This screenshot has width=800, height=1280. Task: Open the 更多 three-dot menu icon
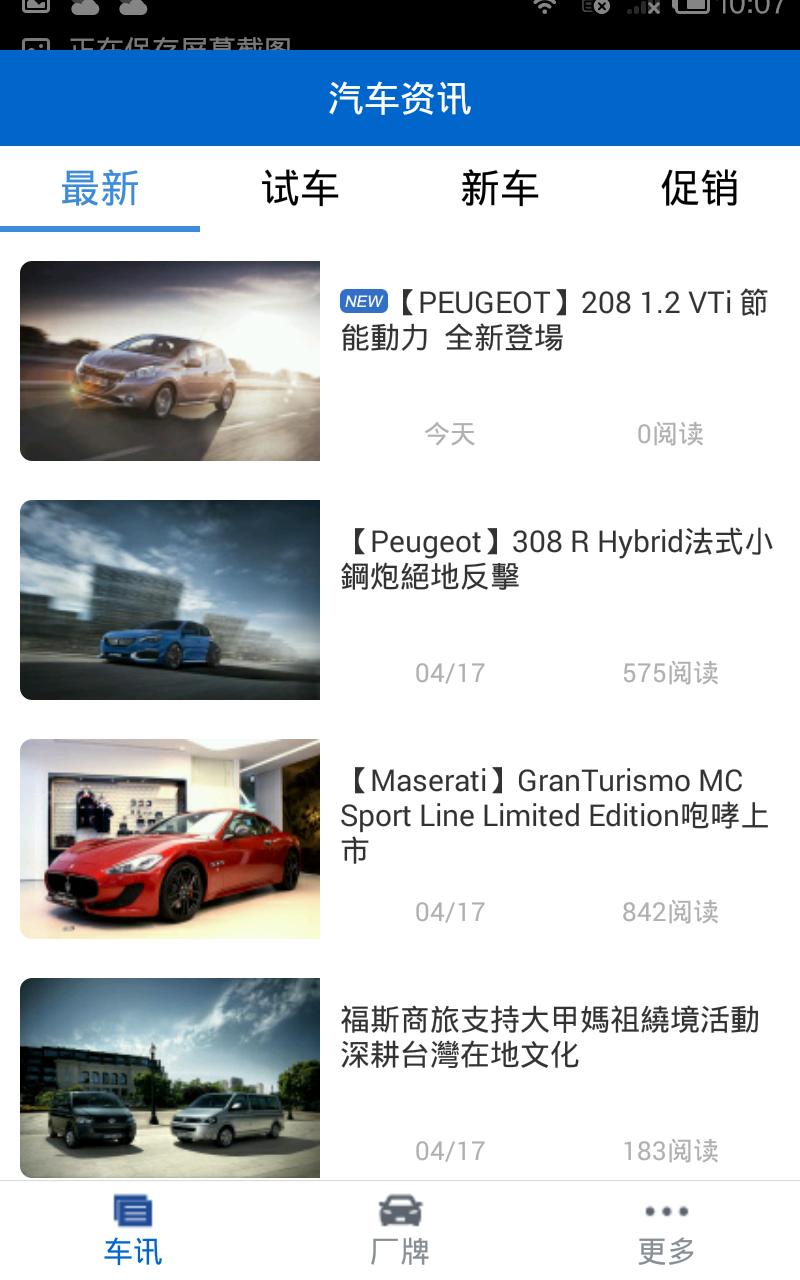(665, 1210)
